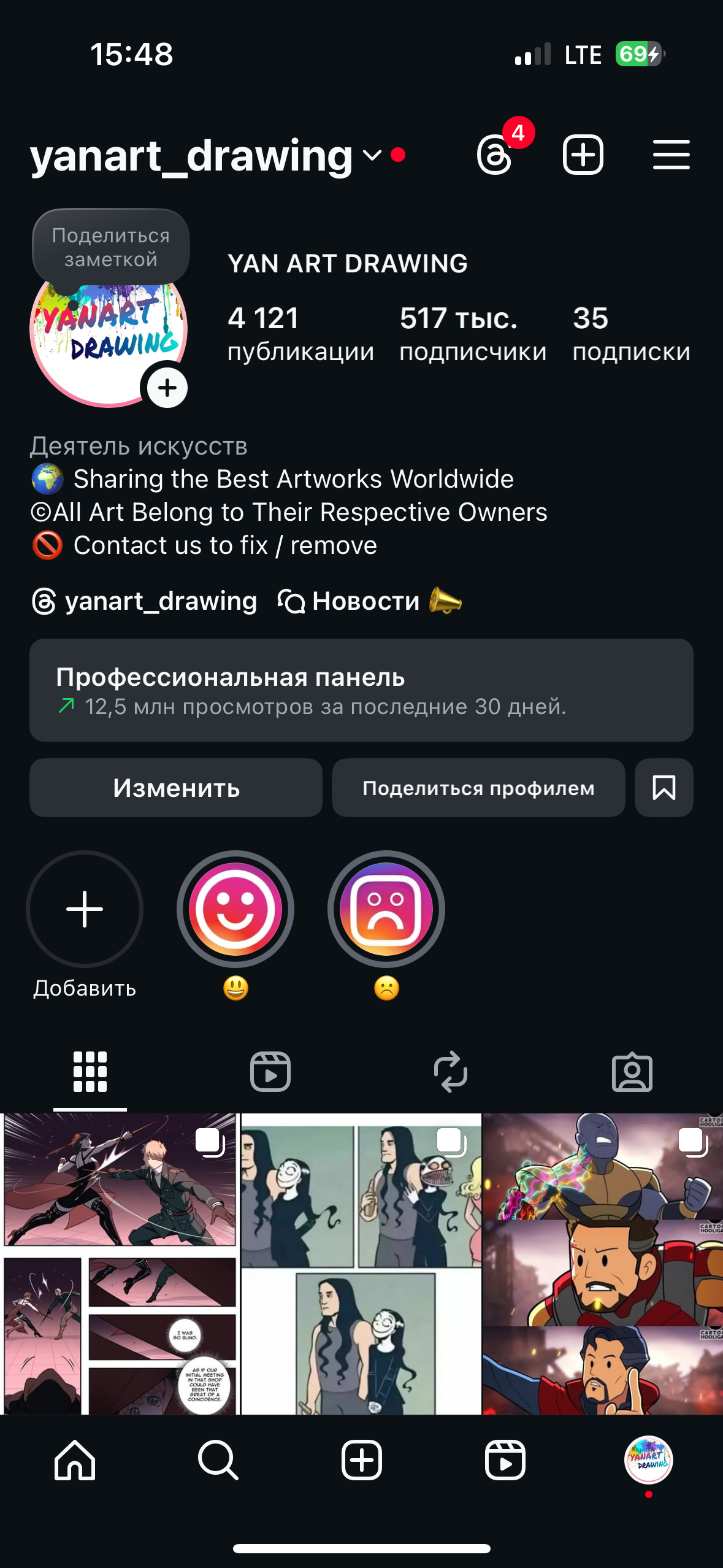This screenshot has height=1568, width=723.
Task: Switch to the tagged photos tab
Action: 632,1072
